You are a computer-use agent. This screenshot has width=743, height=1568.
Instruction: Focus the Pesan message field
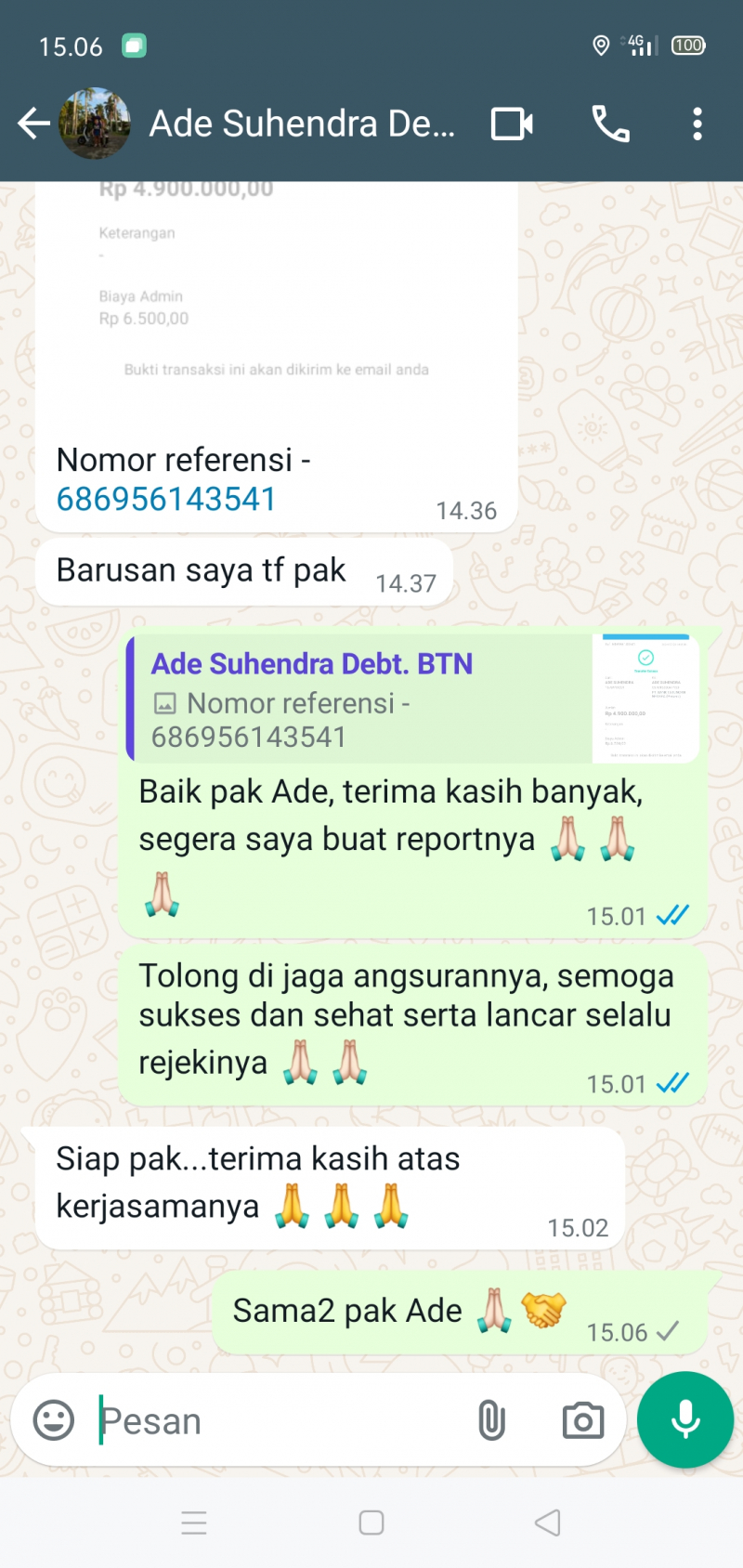tap(279, 1420)
